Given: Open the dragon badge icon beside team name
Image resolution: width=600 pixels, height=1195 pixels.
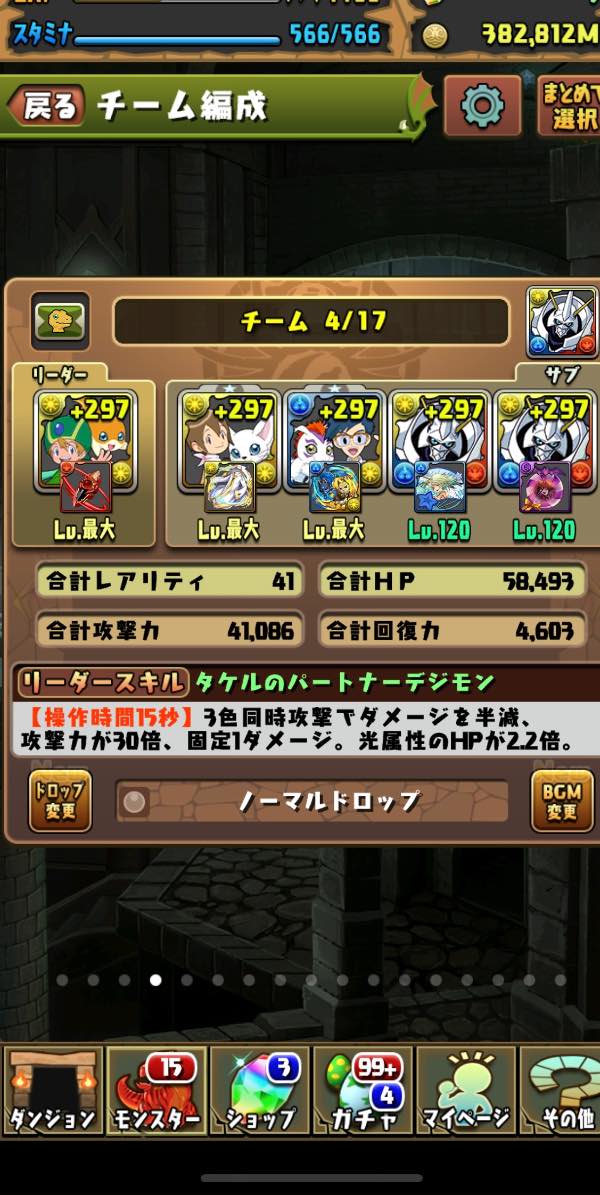Looking at the screenshot, I should coord(60,321).
